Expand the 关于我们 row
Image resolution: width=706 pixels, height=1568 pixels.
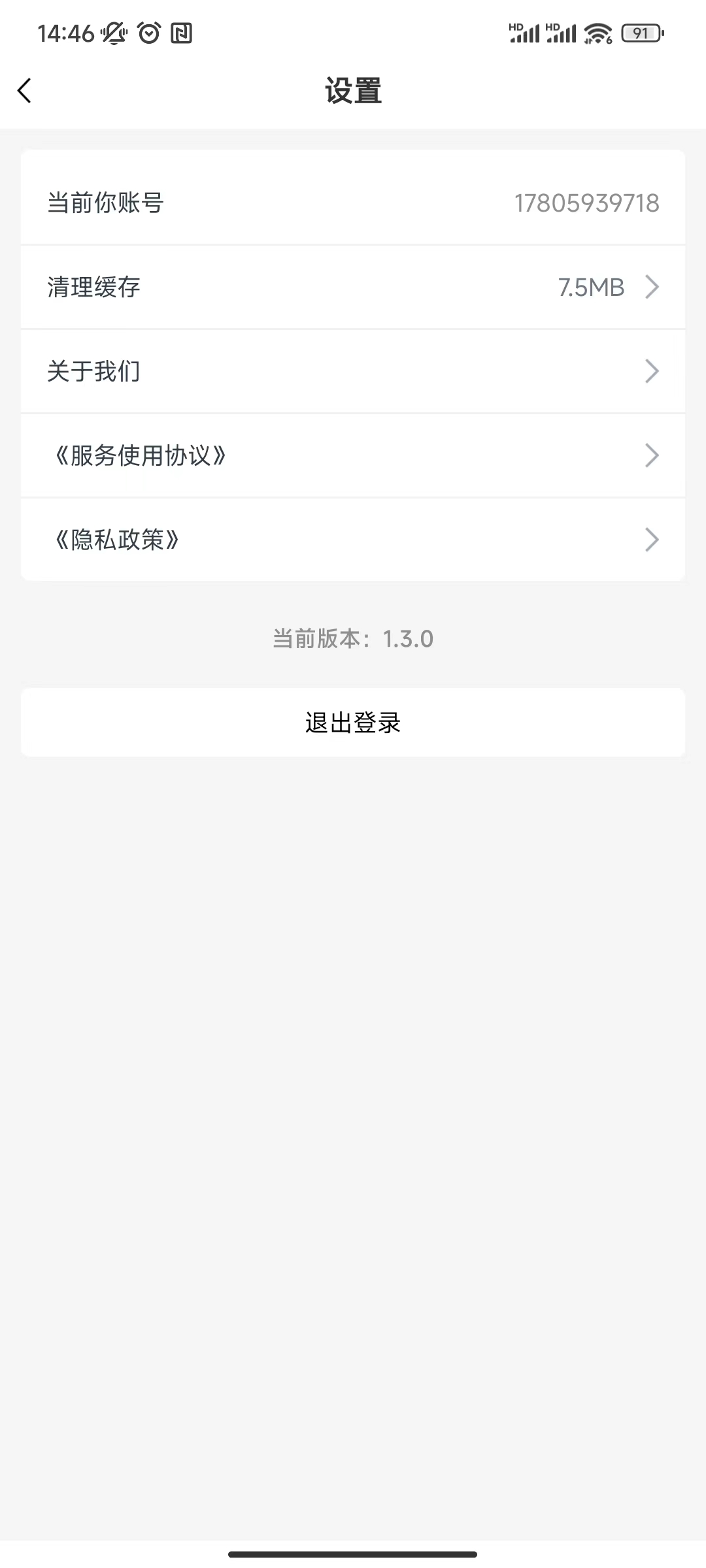(x=652, y=371)
